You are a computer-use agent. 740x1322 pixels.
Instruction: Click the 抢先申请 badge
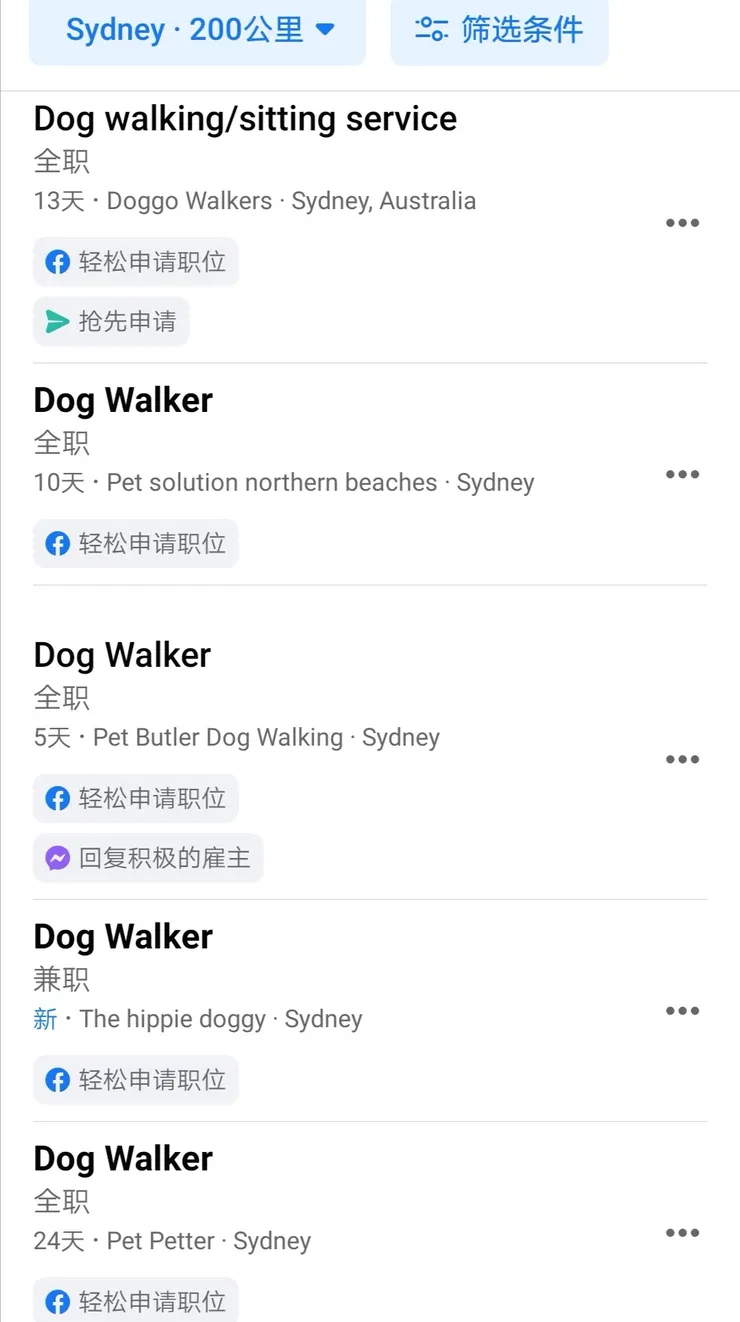click(x=111, y=321)
